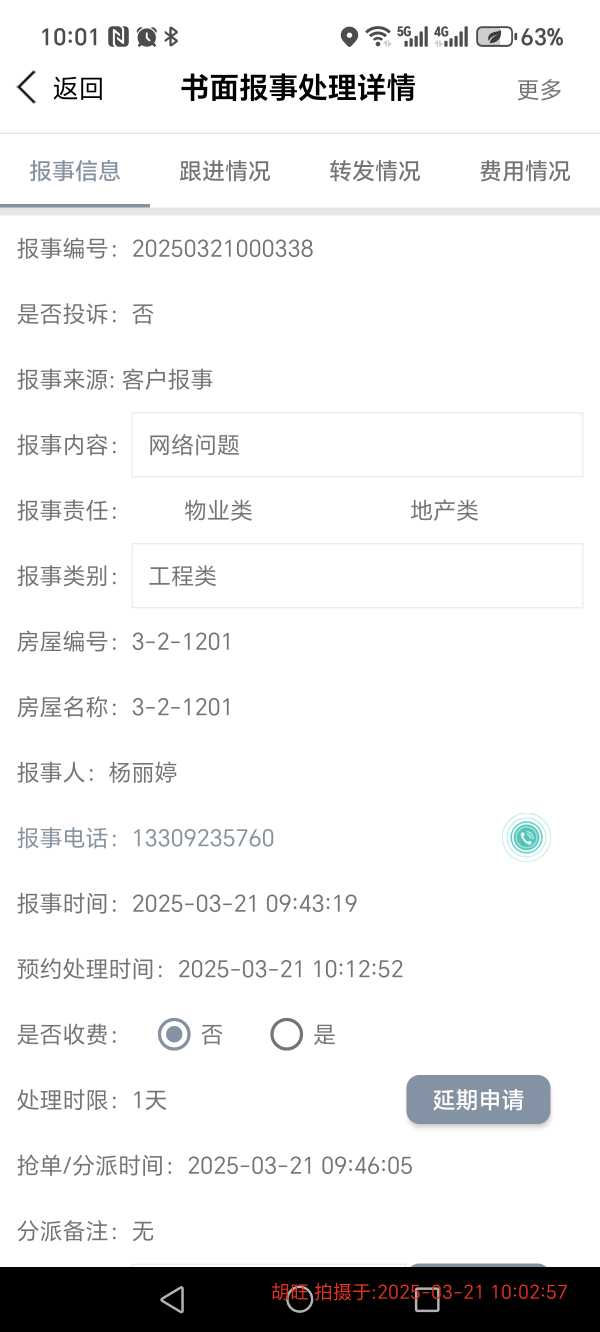Switch to the 跟进情况 tab
Image resolution: width=600 pixels, height=1332 pixels.
(x=225, y=171)
